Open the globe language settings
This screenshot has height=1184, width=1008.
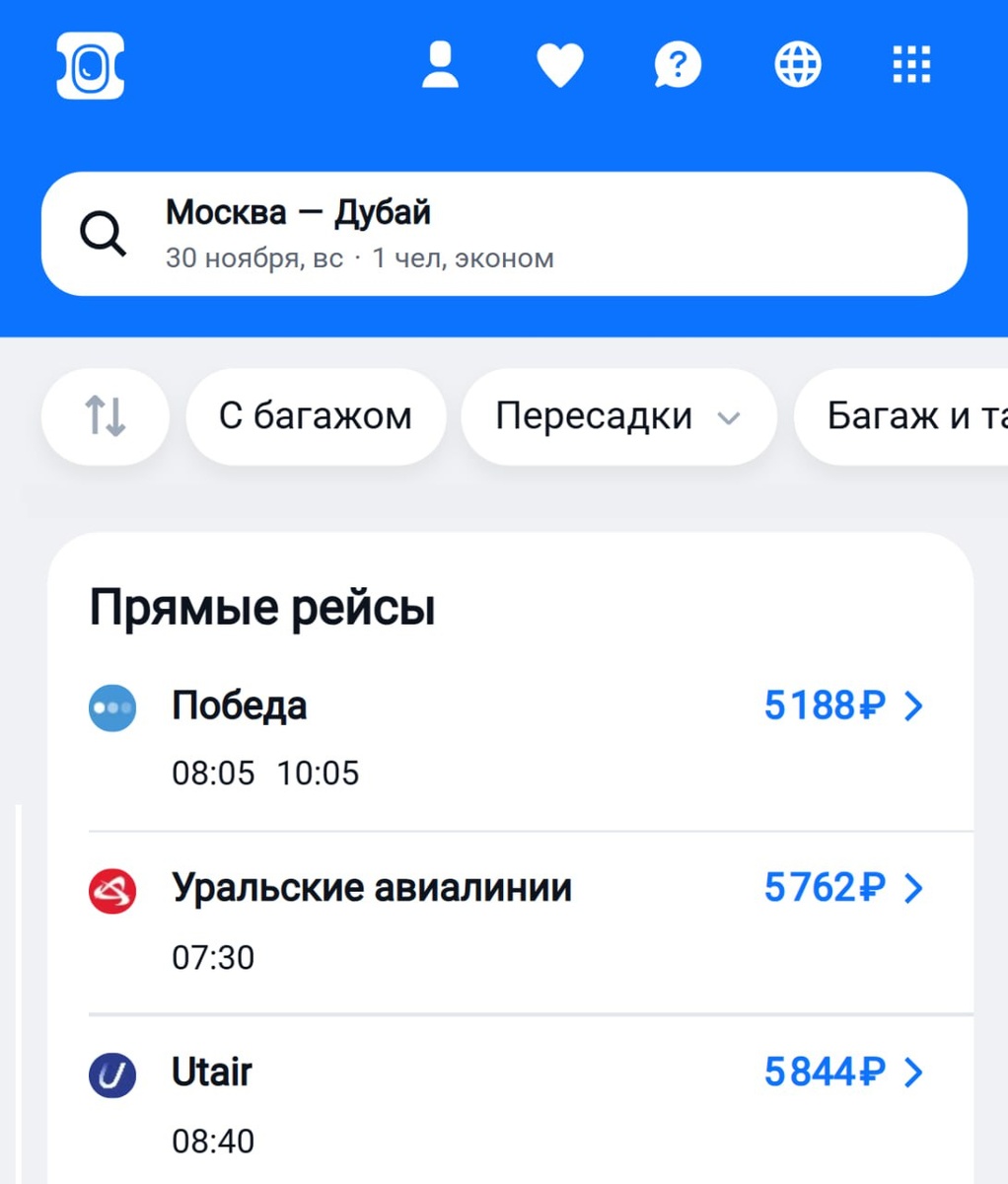pyautogui.click(x=797, y=65)
